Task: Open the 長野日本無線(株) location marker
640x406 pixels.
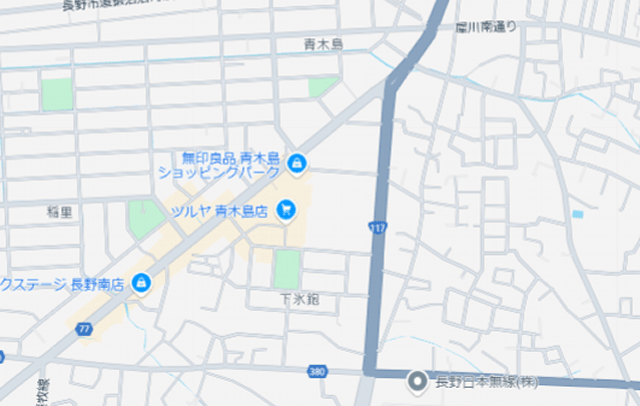Action: [417, 383]
